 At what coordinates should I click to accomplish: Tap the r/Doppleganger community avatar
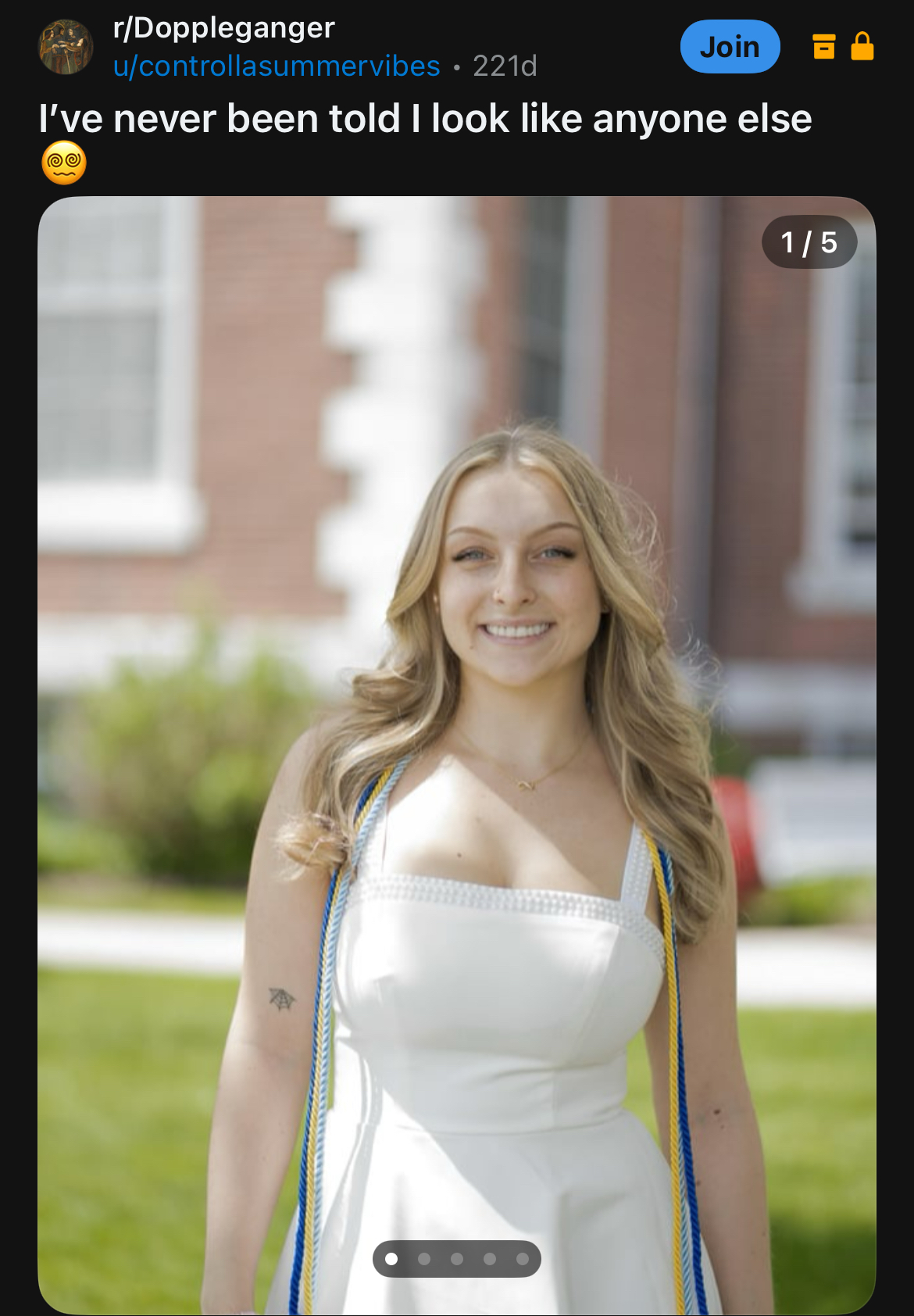click(x=66, y=47)
